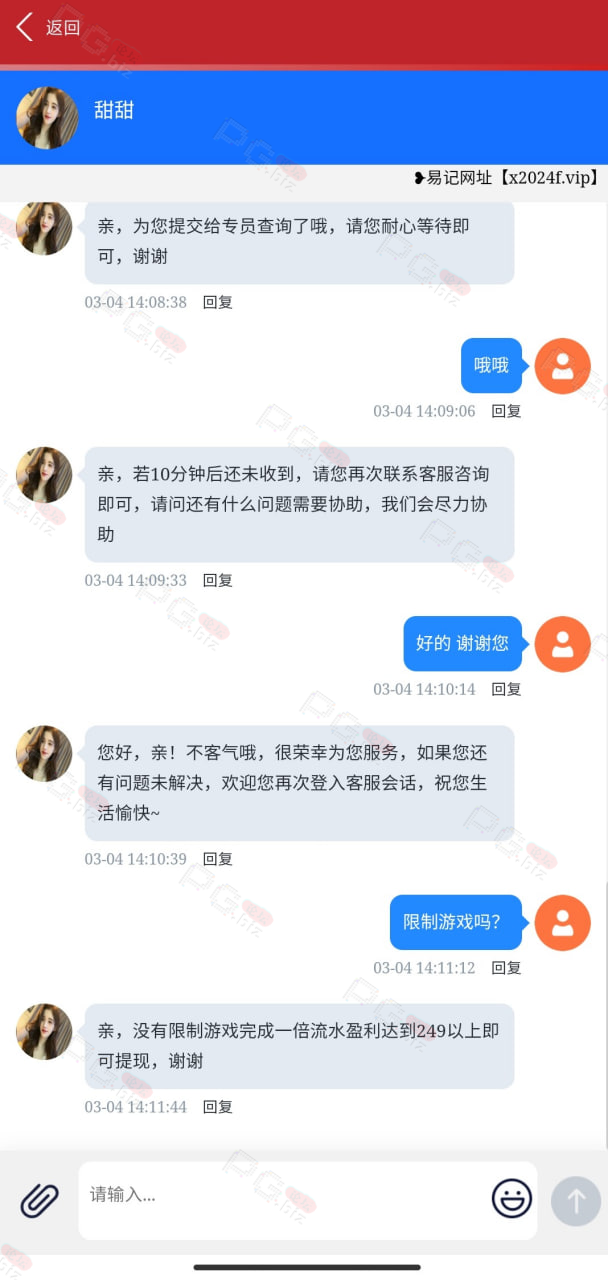The height and width of the screenshot is (1280, 608).
Task: Tap the 请输入 message input field
Action: [283, 1195]
